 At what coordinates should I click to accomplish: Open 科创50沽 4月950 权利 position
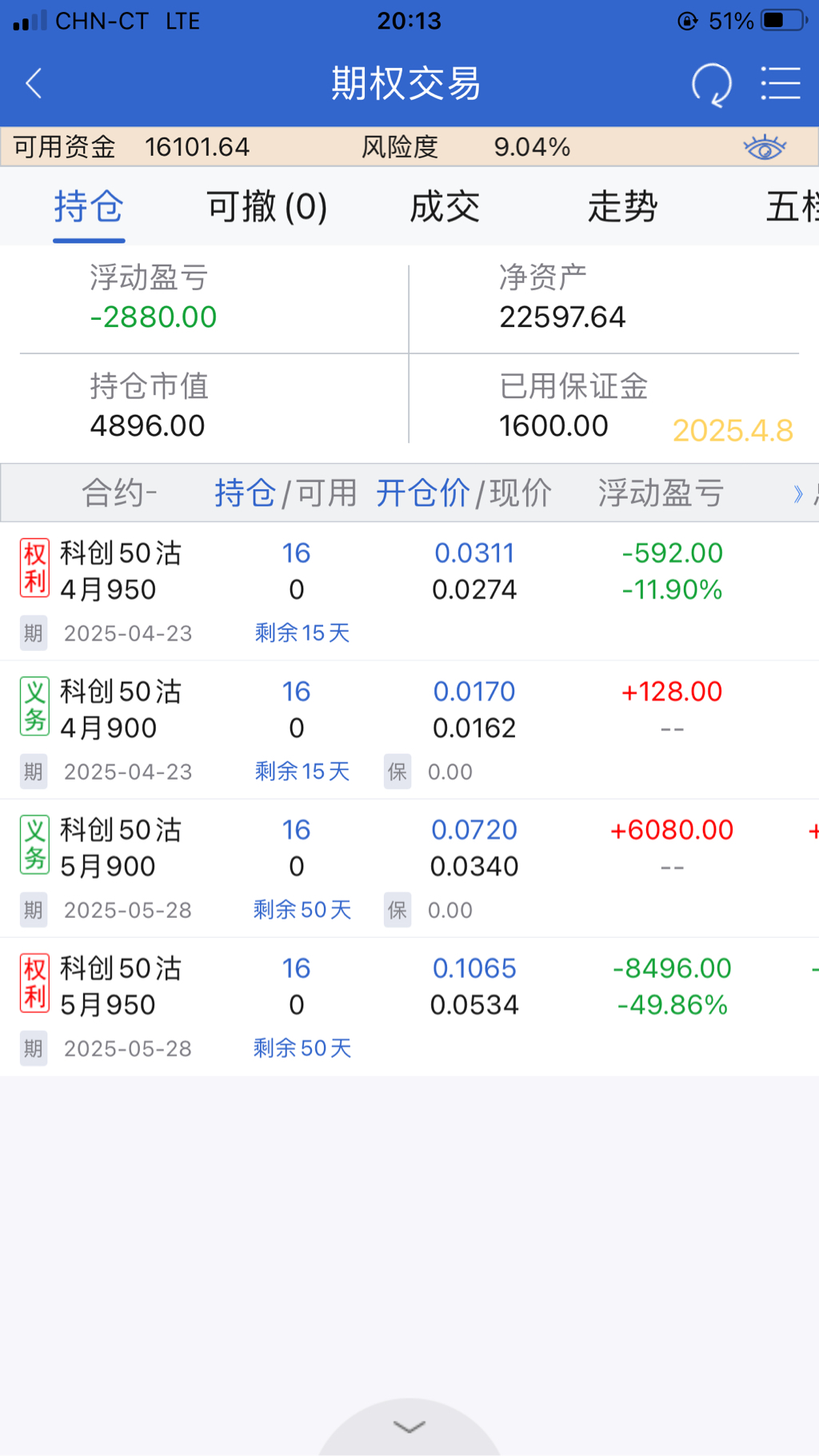(x=121, y=571)
